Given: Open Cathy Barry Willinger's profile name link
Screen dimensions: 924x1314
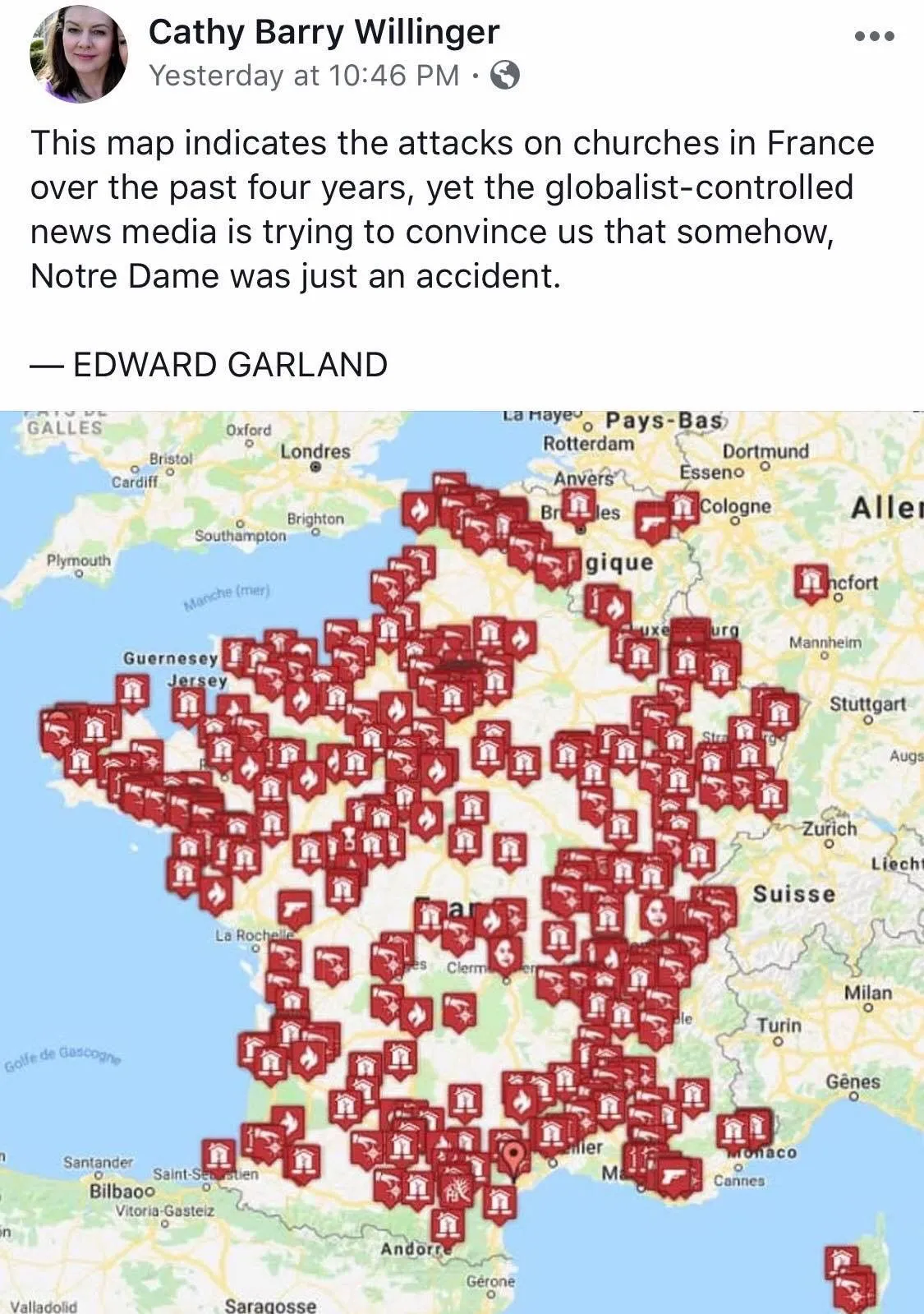Looking at the screenshot, I should (x=324, y=32).
